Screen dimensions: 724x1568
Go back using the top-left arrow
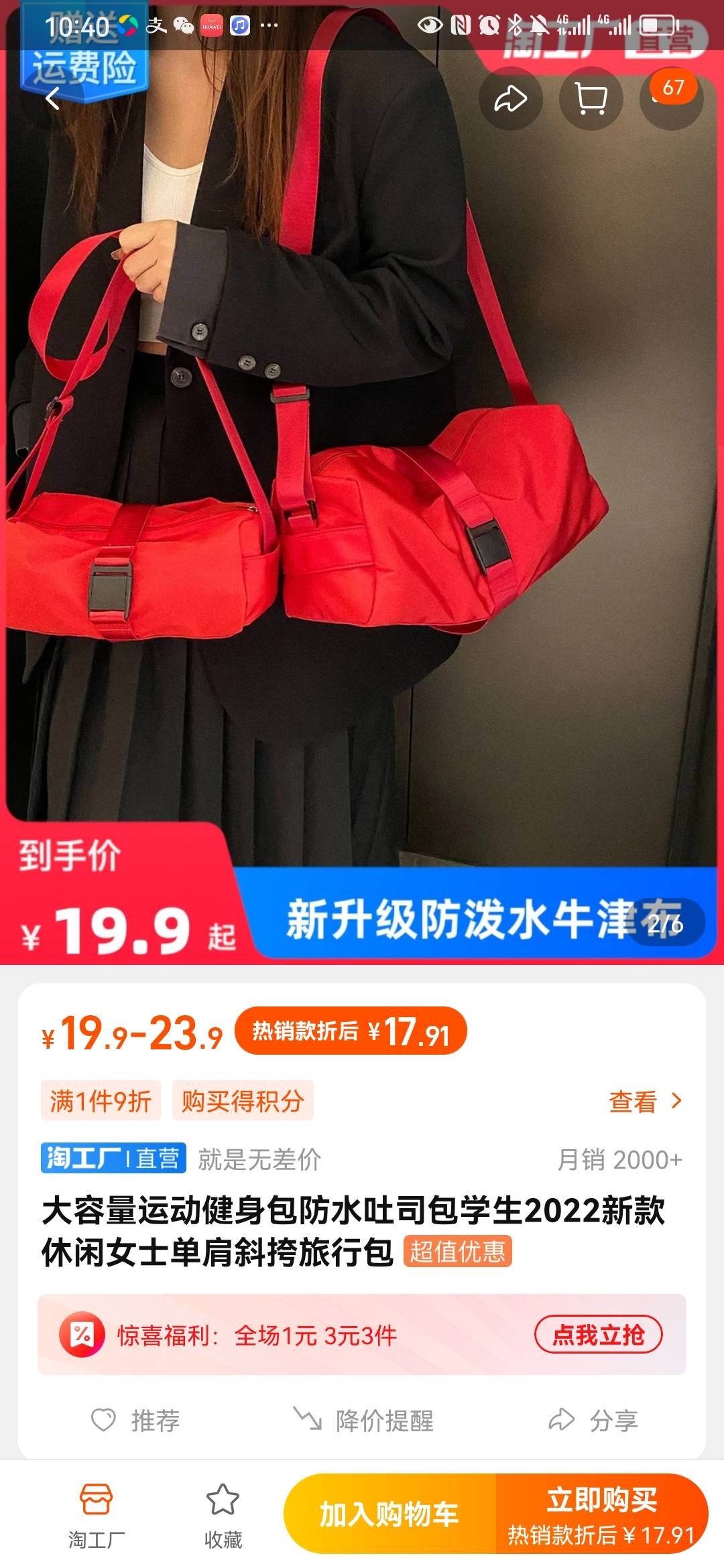coord(52,99)
